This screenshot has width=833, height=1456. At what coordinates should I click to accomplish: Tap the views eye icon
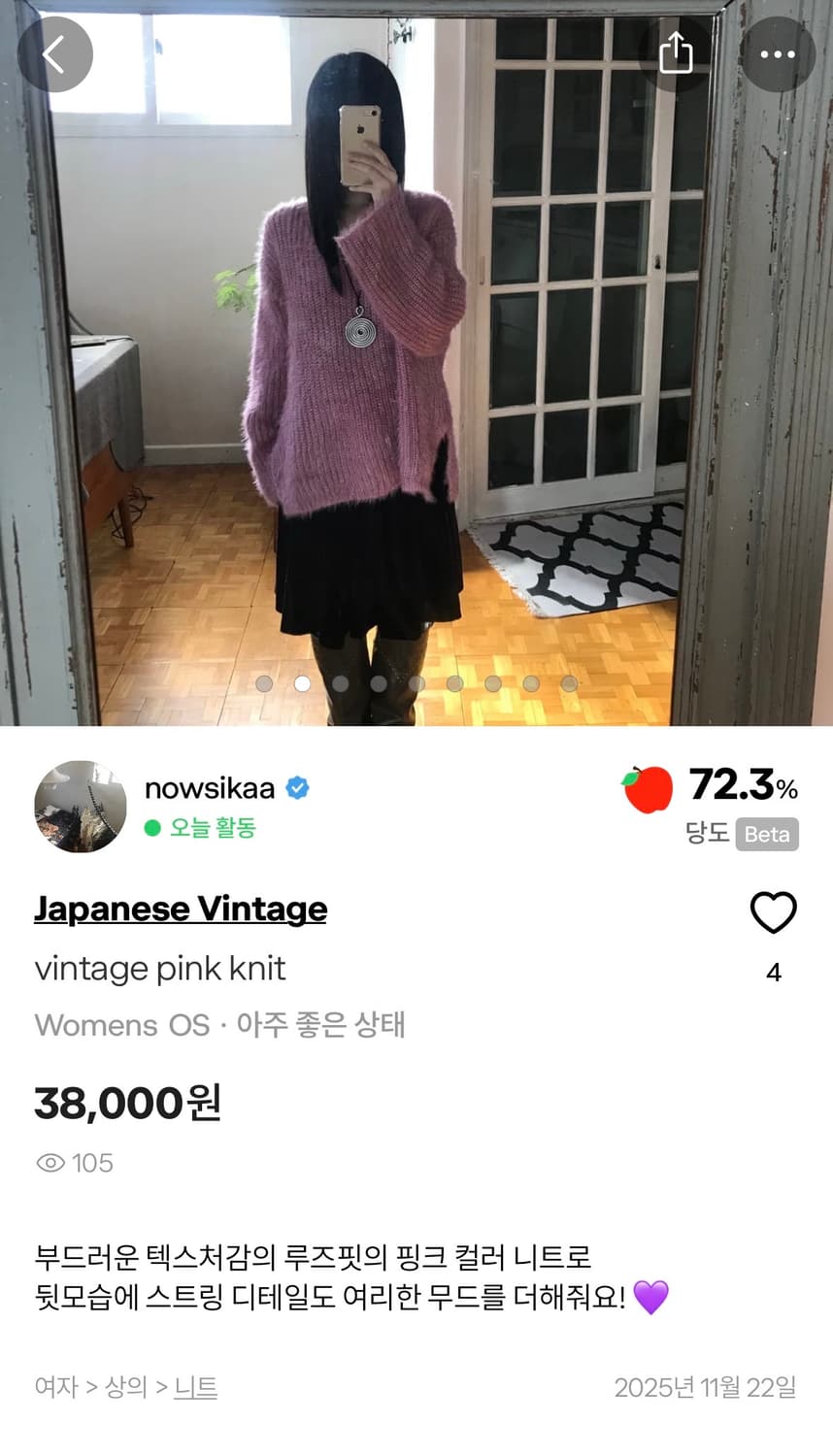50,1163
